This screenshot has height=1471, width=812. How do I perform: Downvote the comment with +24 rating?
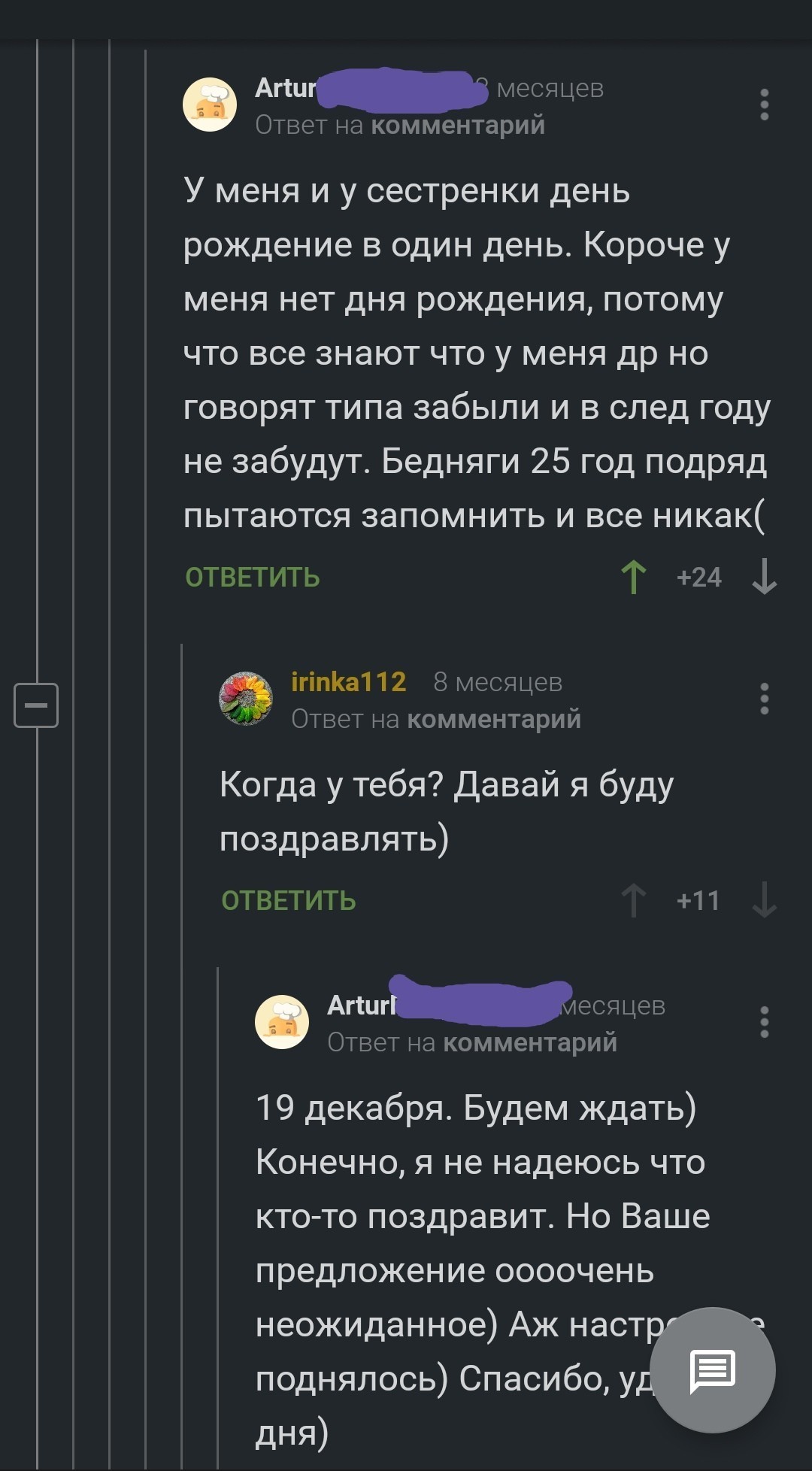(x=764, y=578)
